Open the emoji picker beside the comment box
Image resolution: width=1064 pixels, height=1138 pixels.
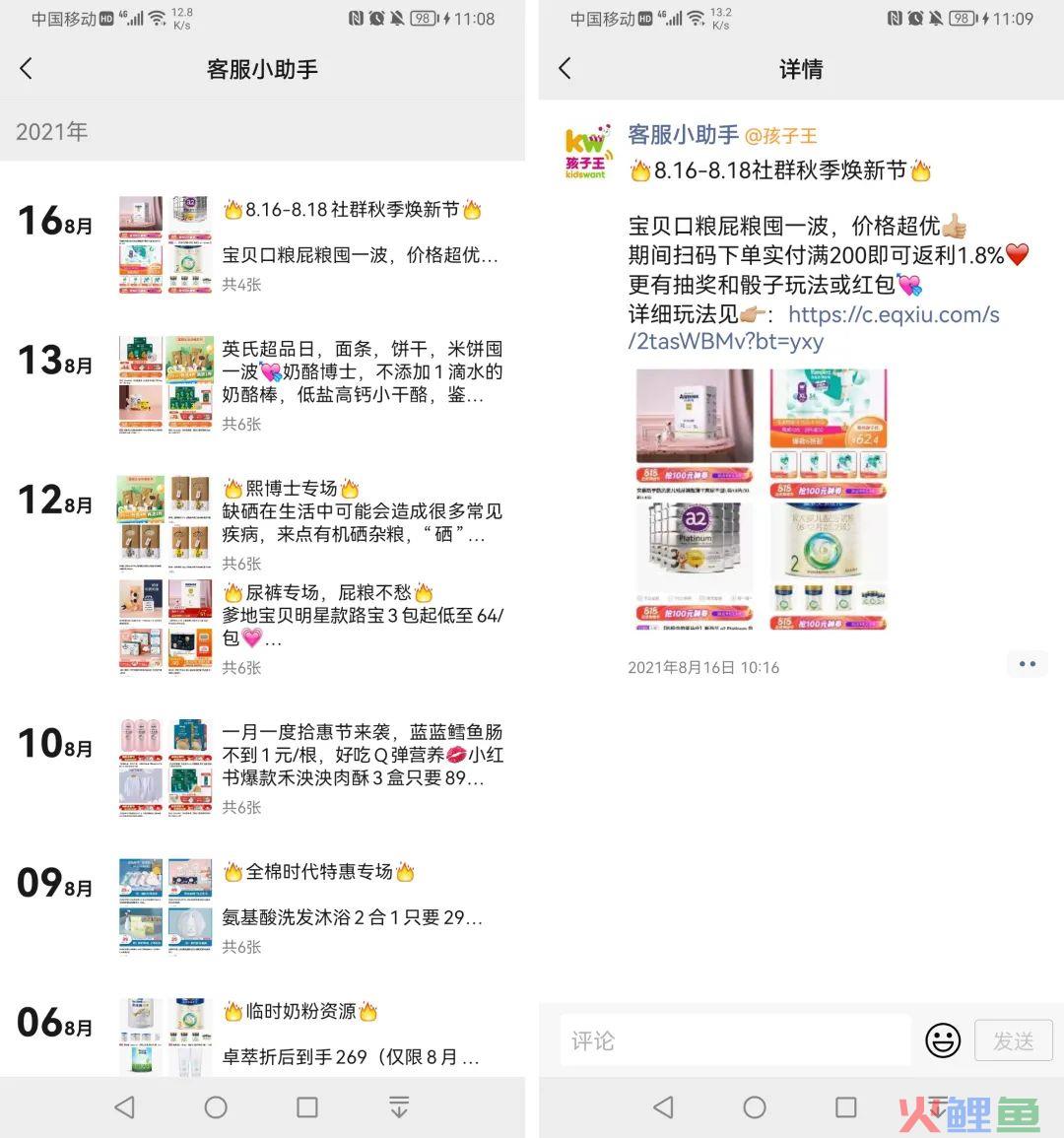943,1040
